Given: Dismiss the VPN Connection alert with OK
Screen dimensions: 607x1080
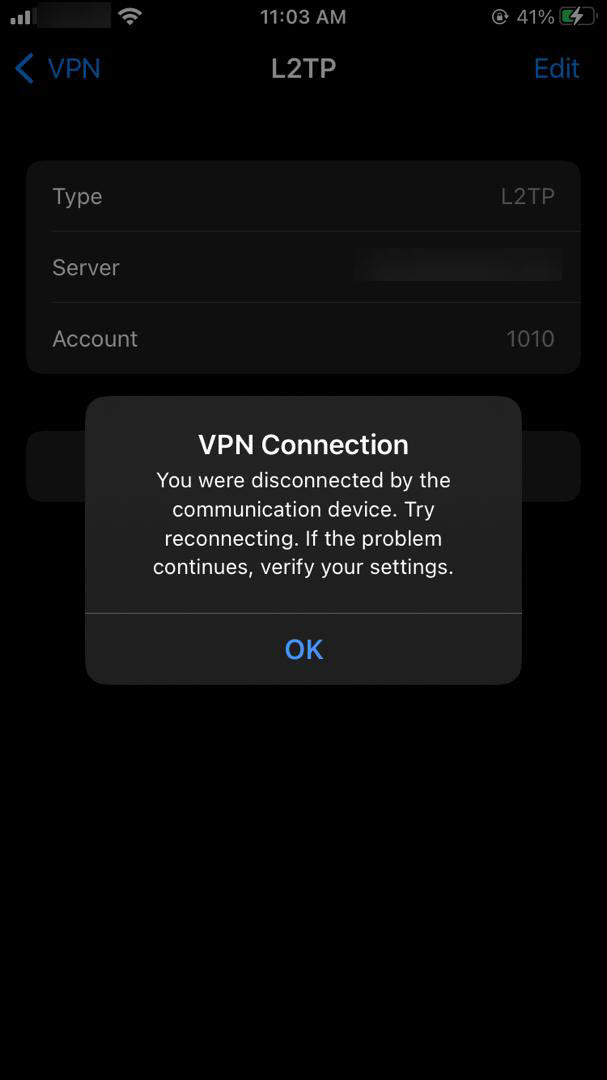Looking at the screenshot, I should click(303, 649).
